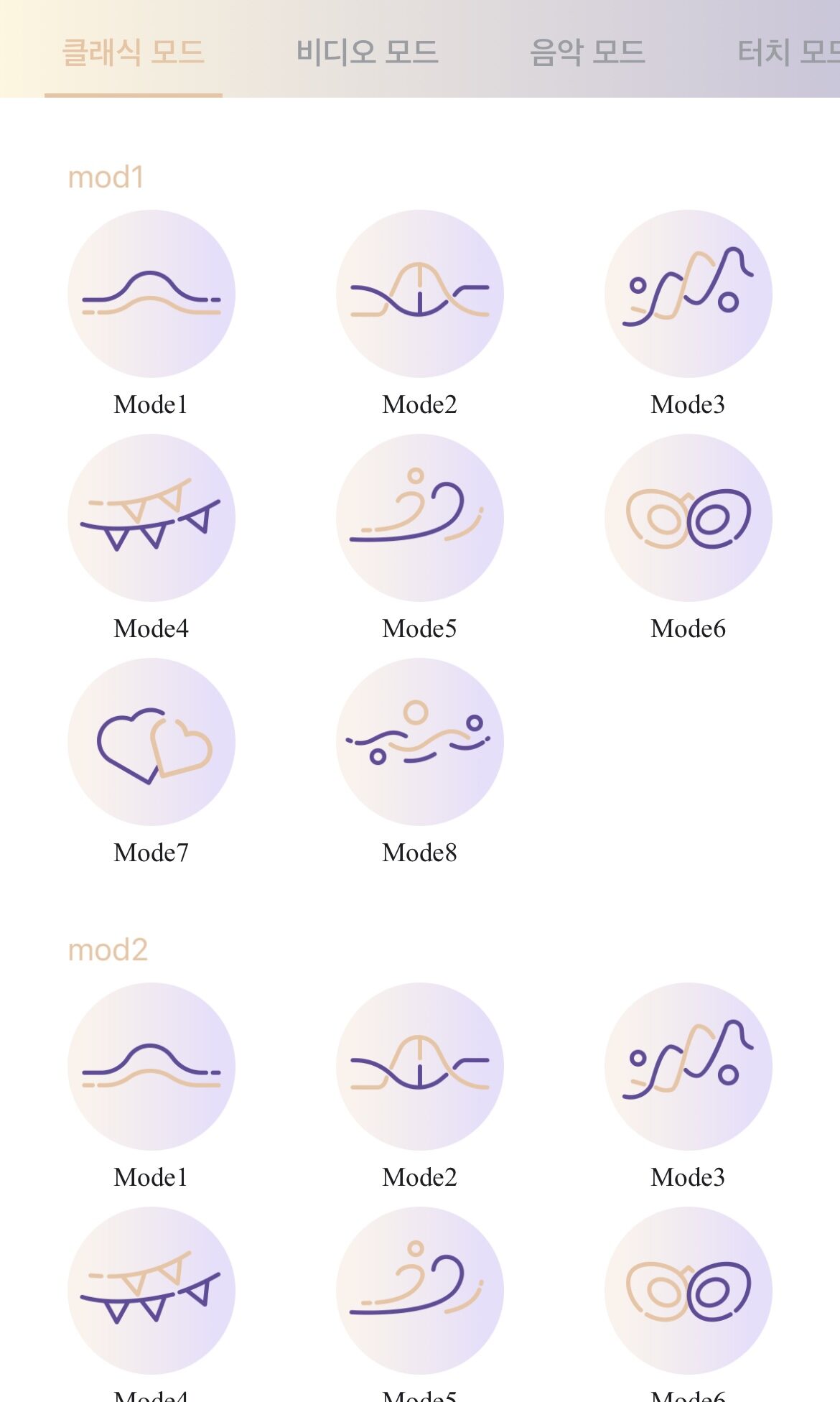840x1402 pixels.
Task: Start Mode5 in the mod1 section
Action: pos(420,518)
